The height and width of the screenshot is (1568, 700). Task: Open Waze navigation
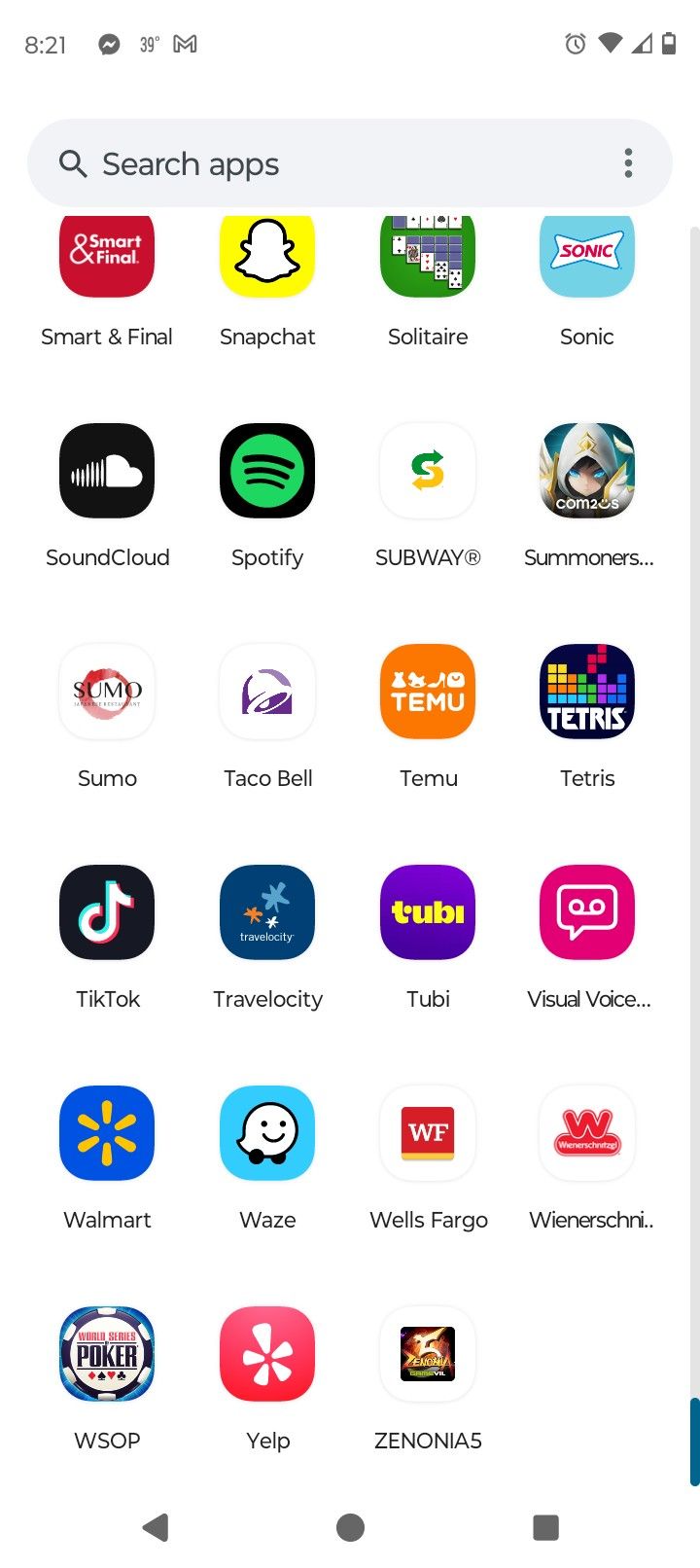tap(267, 1133)
